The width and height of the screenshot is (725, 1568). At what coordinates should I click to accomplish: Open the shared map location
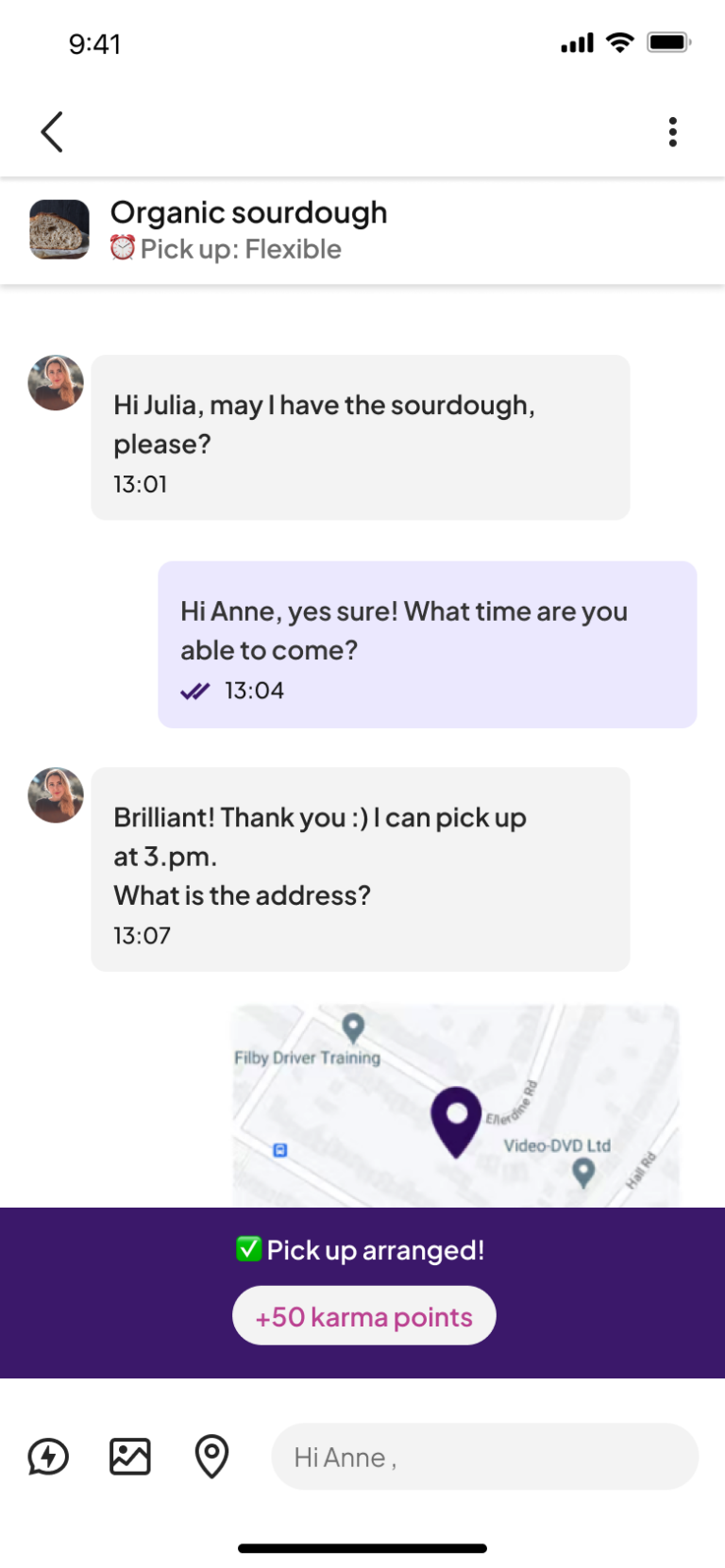(x=456, y=1106)
